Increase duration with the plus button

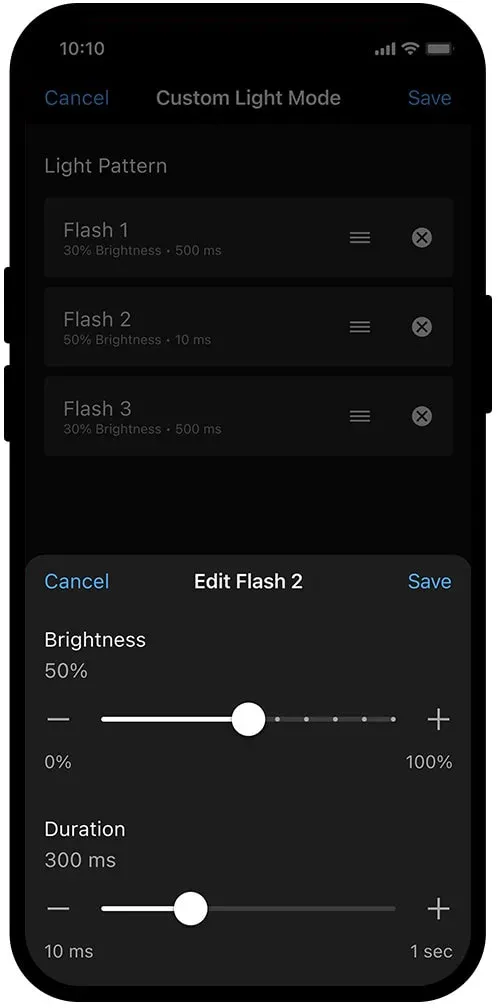tap(438, 908)
